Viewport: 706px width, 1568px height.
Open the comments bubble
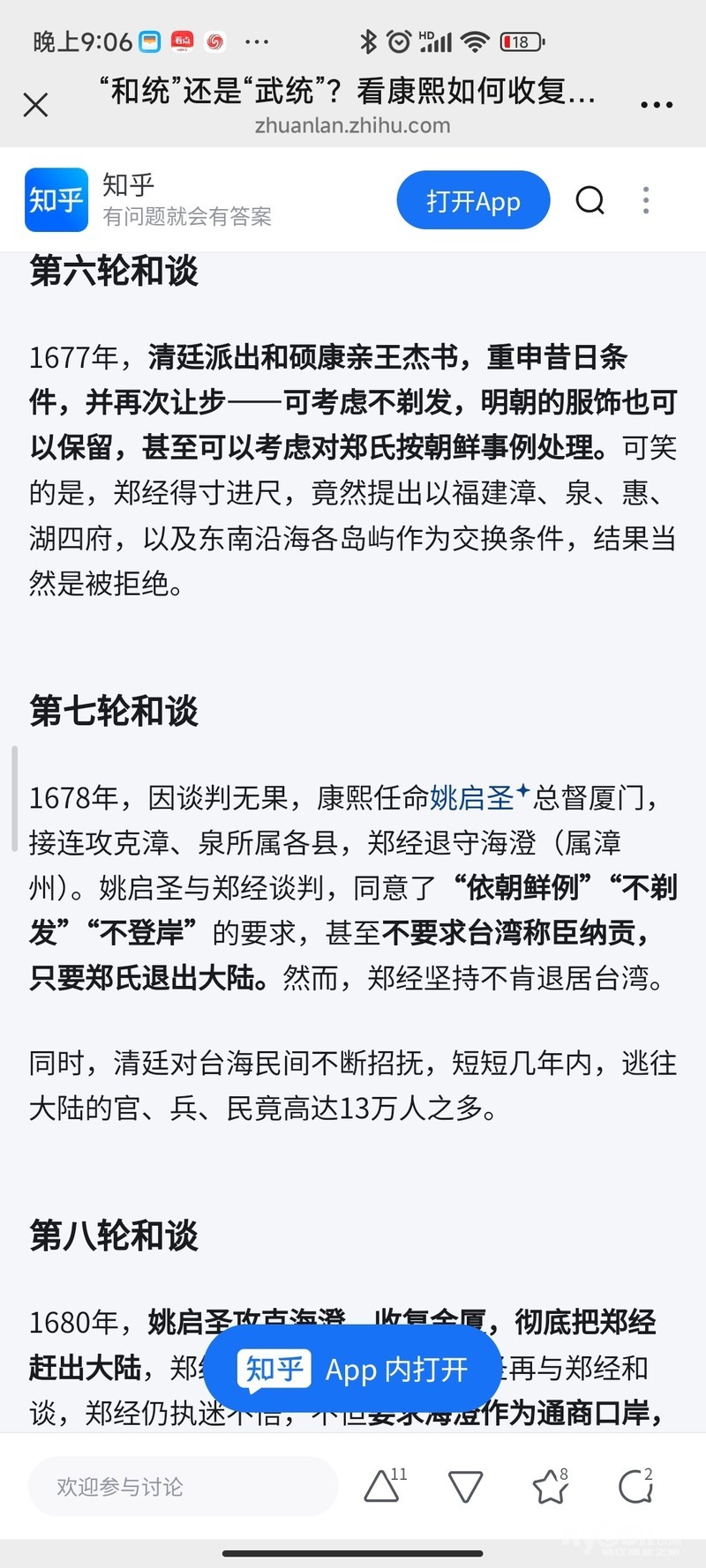[x=635, y=1487]
